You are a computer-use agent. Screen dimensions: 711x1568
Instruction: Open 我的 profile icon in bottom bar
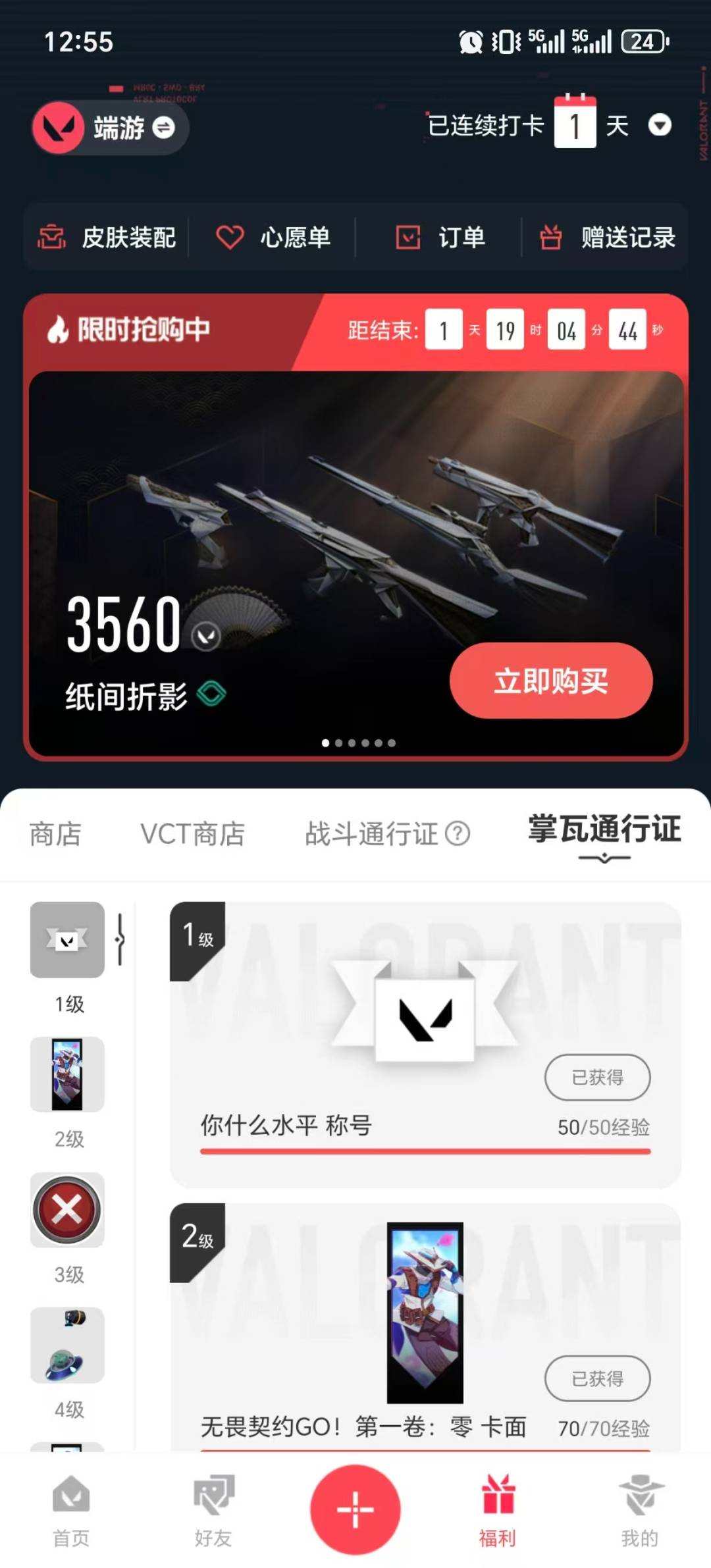coord(640,1507)
